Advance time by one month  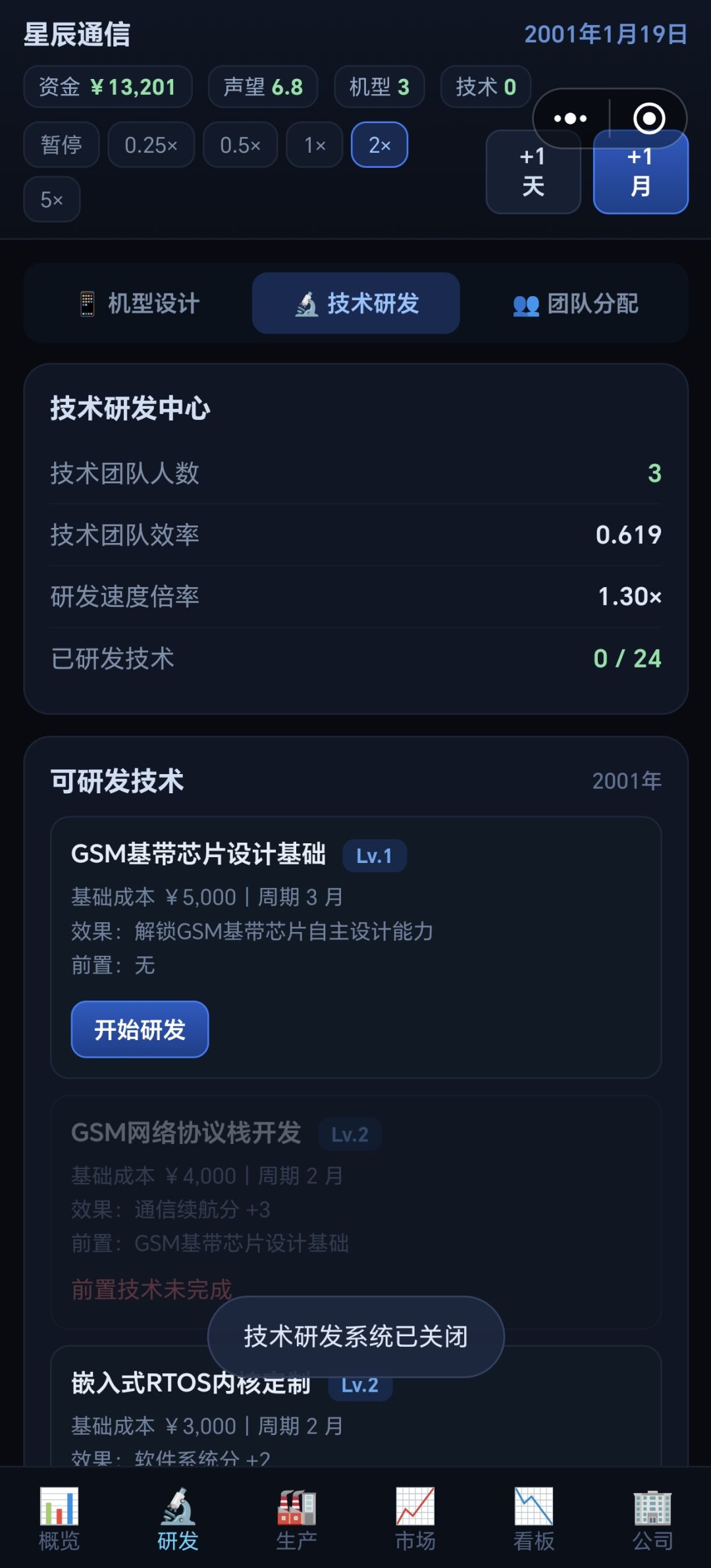click(x=641, y=172)
